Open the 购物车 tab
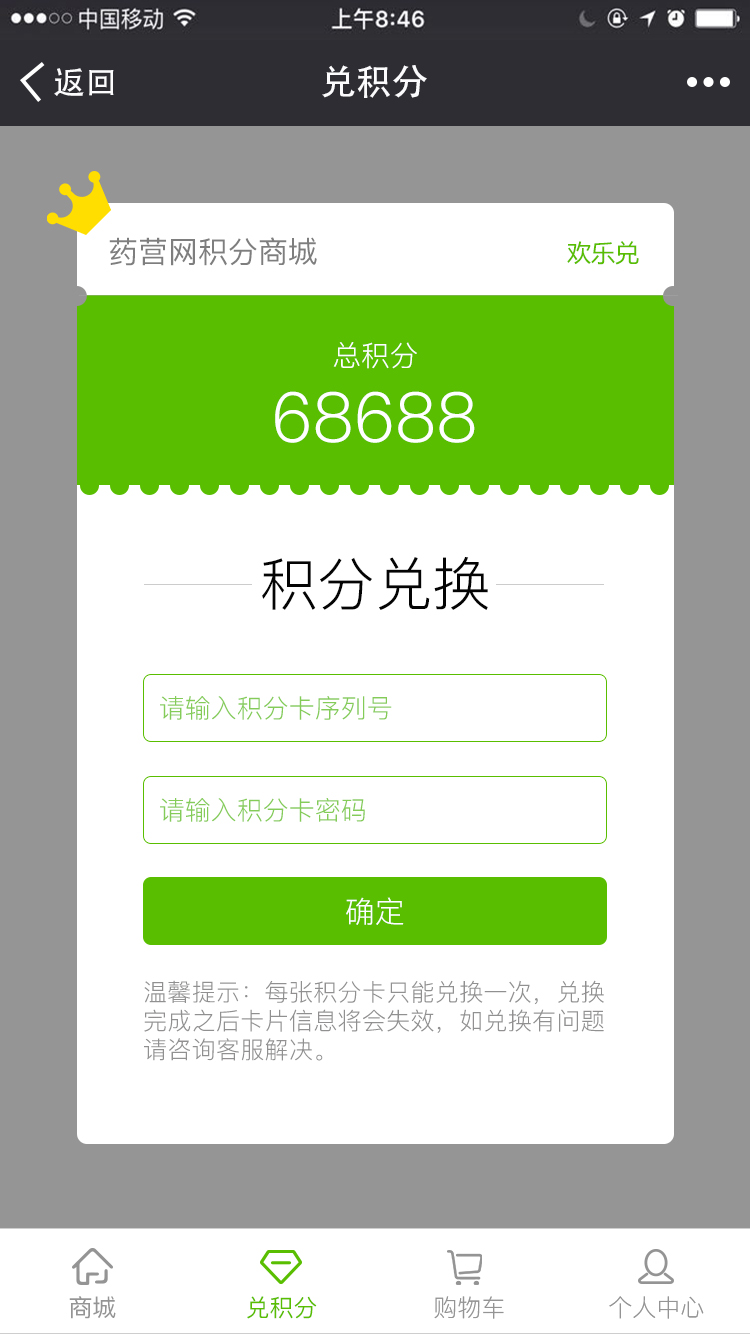The height and width of the screenshot is (1334, 750). pos(468,1283)
